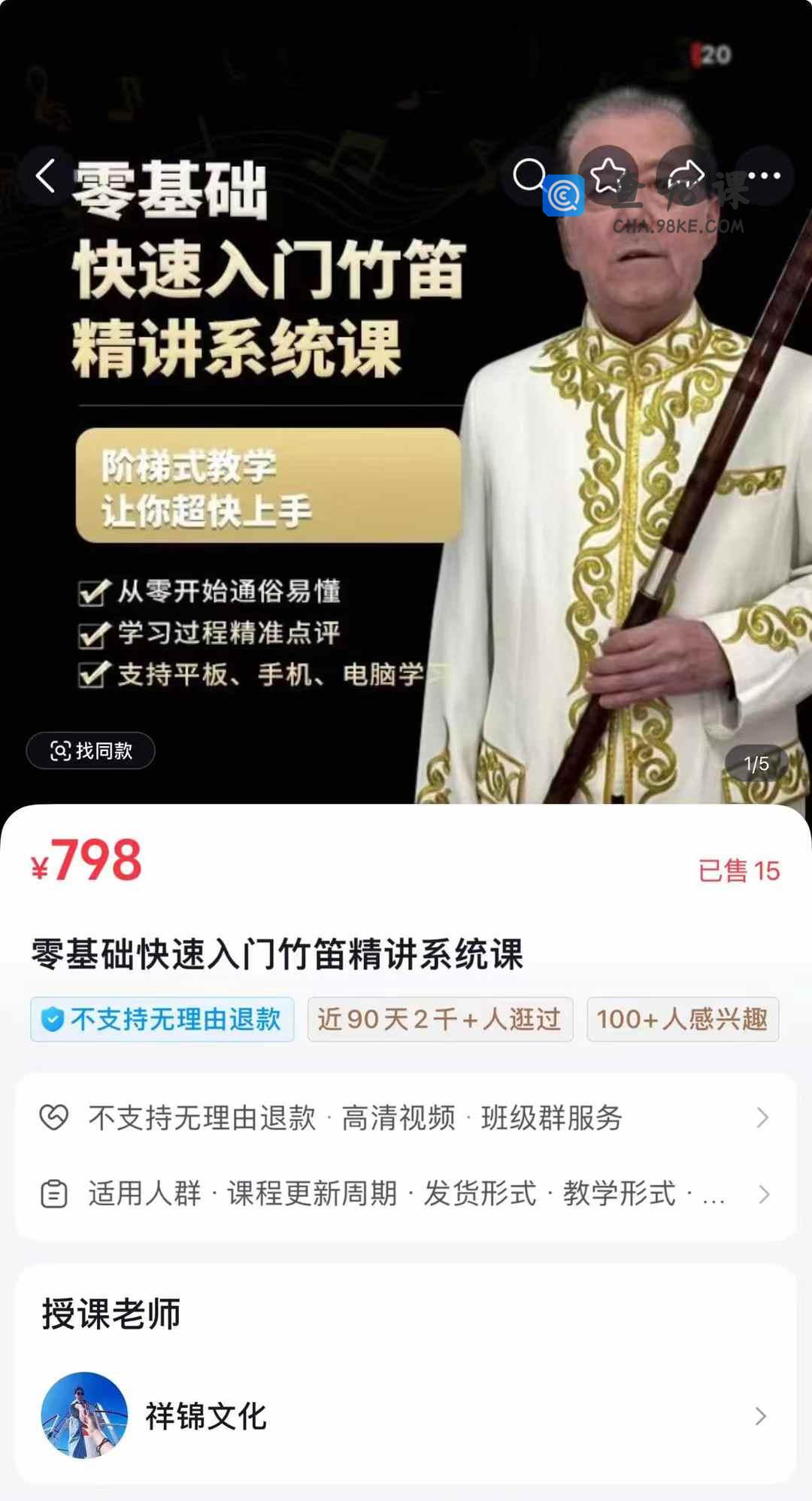Tap the 不支持无理由退款 tag chip

(162, 1020)
